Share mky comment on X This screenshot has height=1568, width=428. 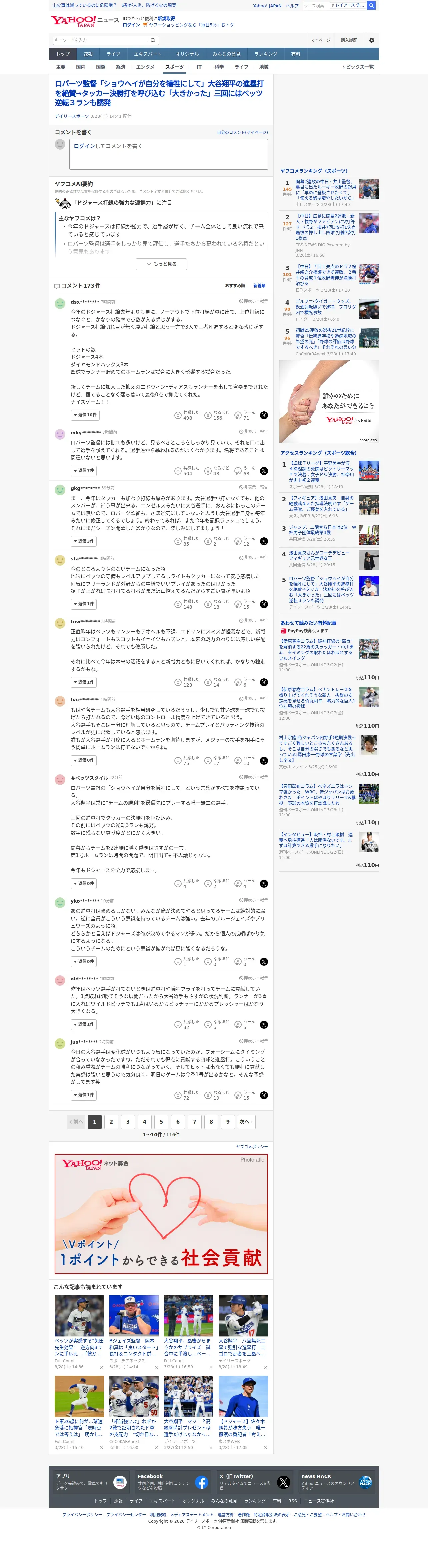pyautogui.click(x=264, y=471)
